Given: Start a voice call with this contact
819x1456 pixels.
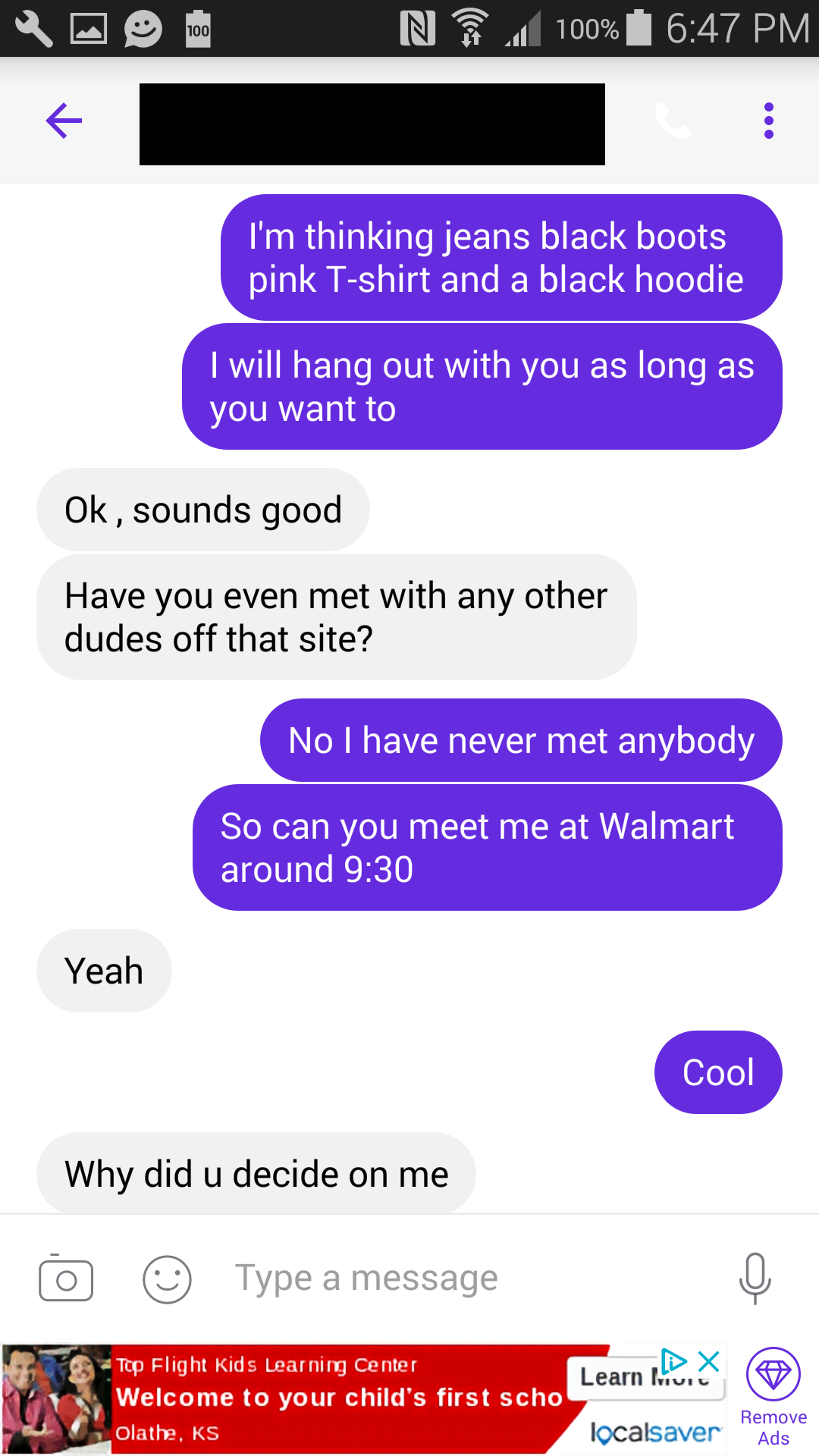Looking at the screenshot, I should [673, 121].
